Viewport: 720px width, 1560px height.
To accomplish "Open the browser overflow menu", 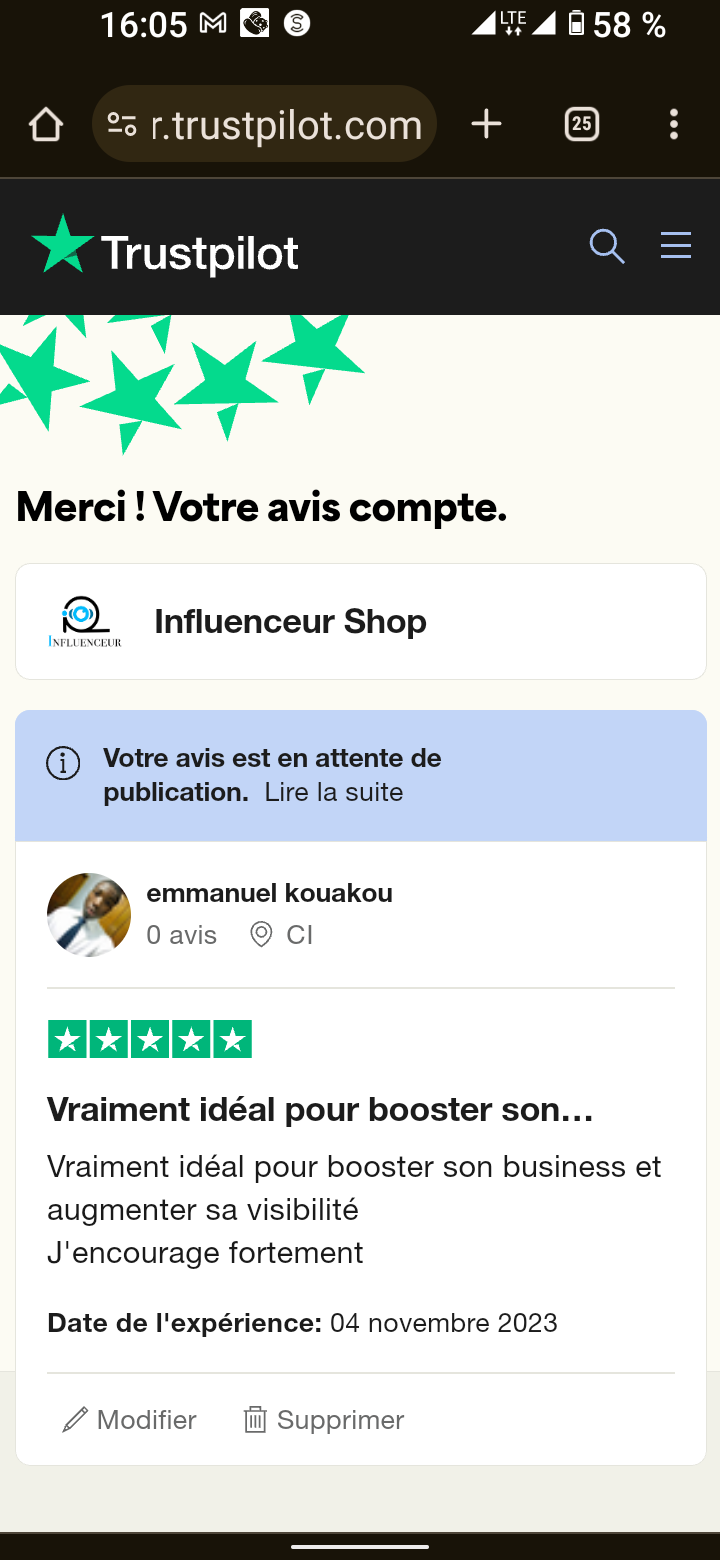I will click(x=673, y=125).
